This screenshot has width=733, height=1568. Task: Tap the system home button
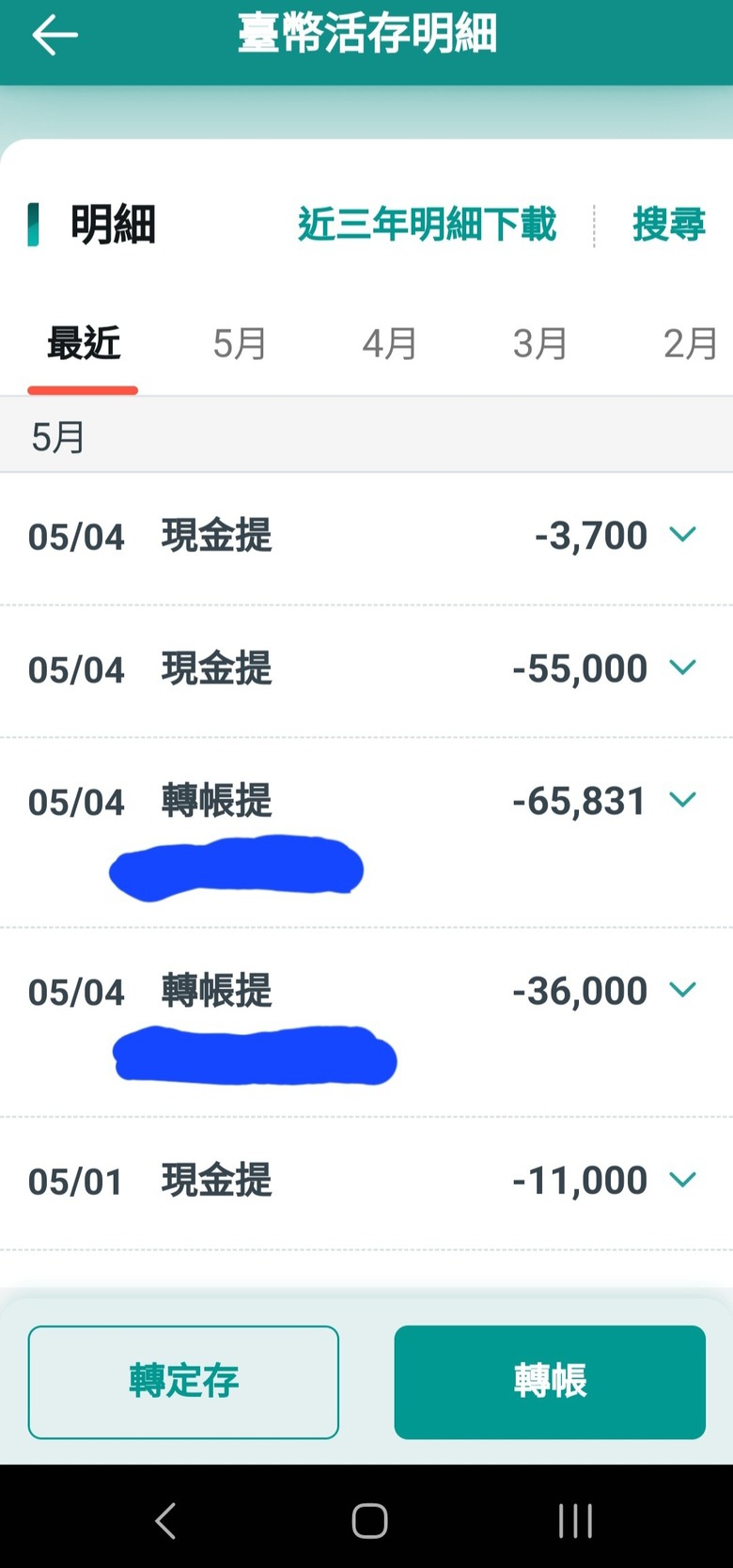[369, 1520]
